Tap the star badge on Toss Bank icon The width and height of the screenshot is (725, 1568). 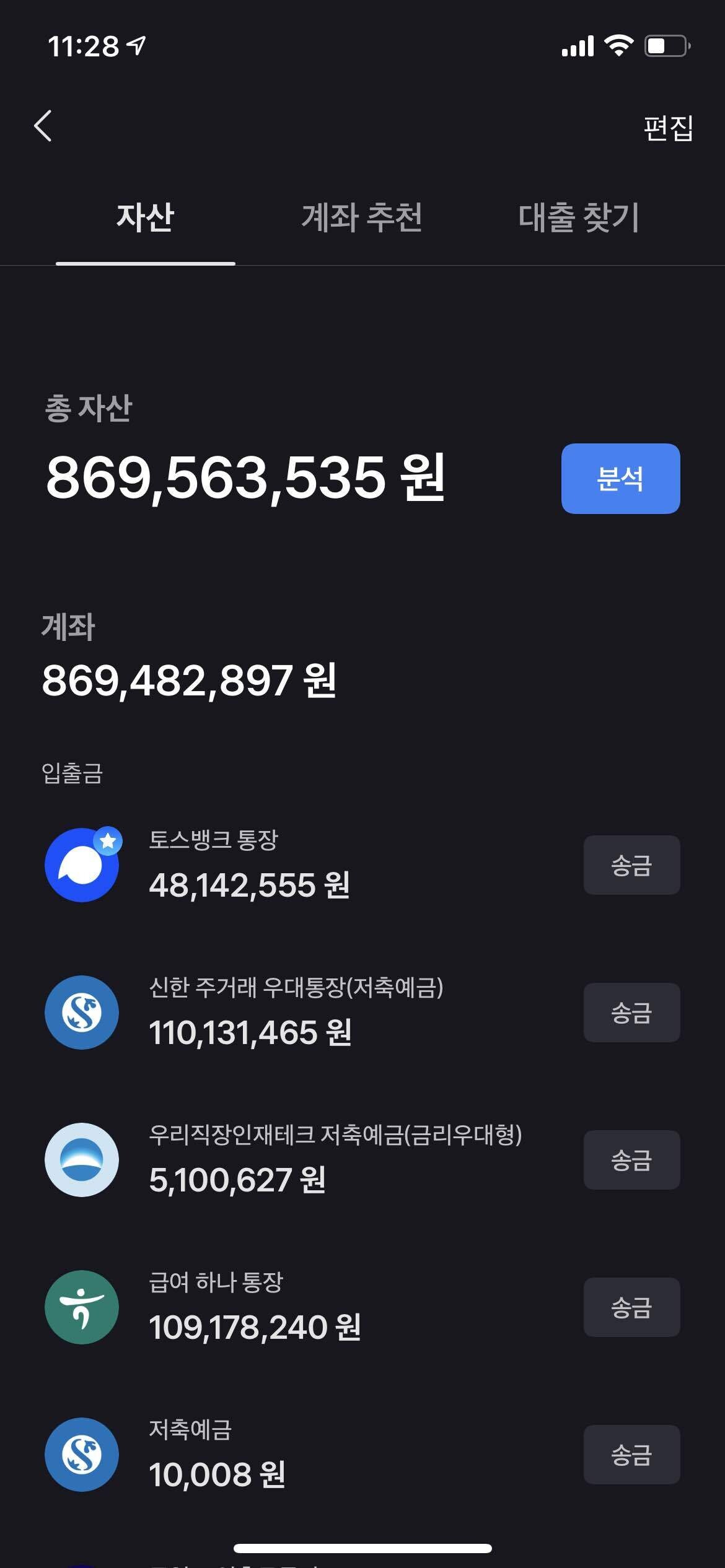[x=108, y=839]
